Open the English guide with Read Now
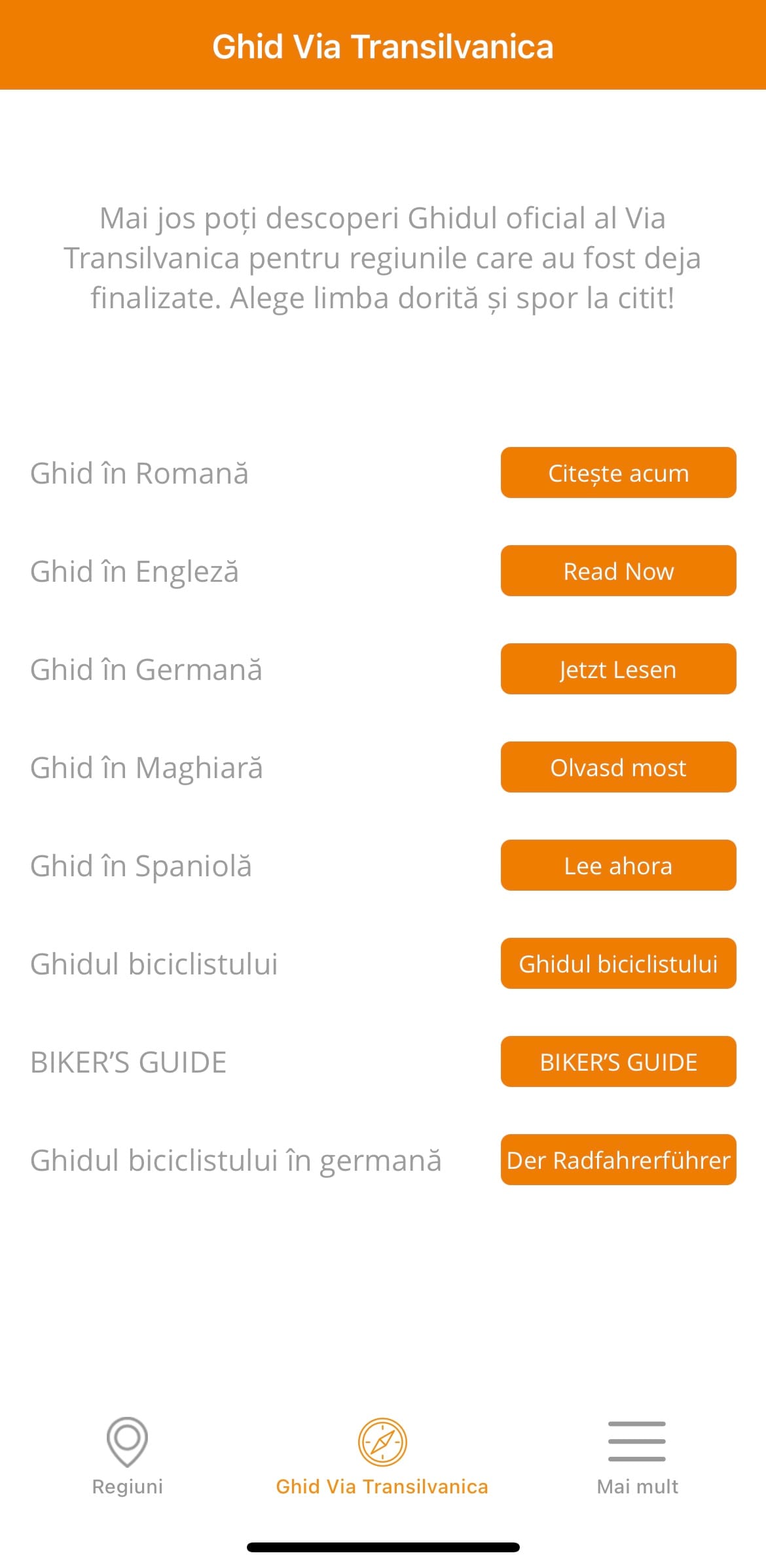 pos(618,571)
